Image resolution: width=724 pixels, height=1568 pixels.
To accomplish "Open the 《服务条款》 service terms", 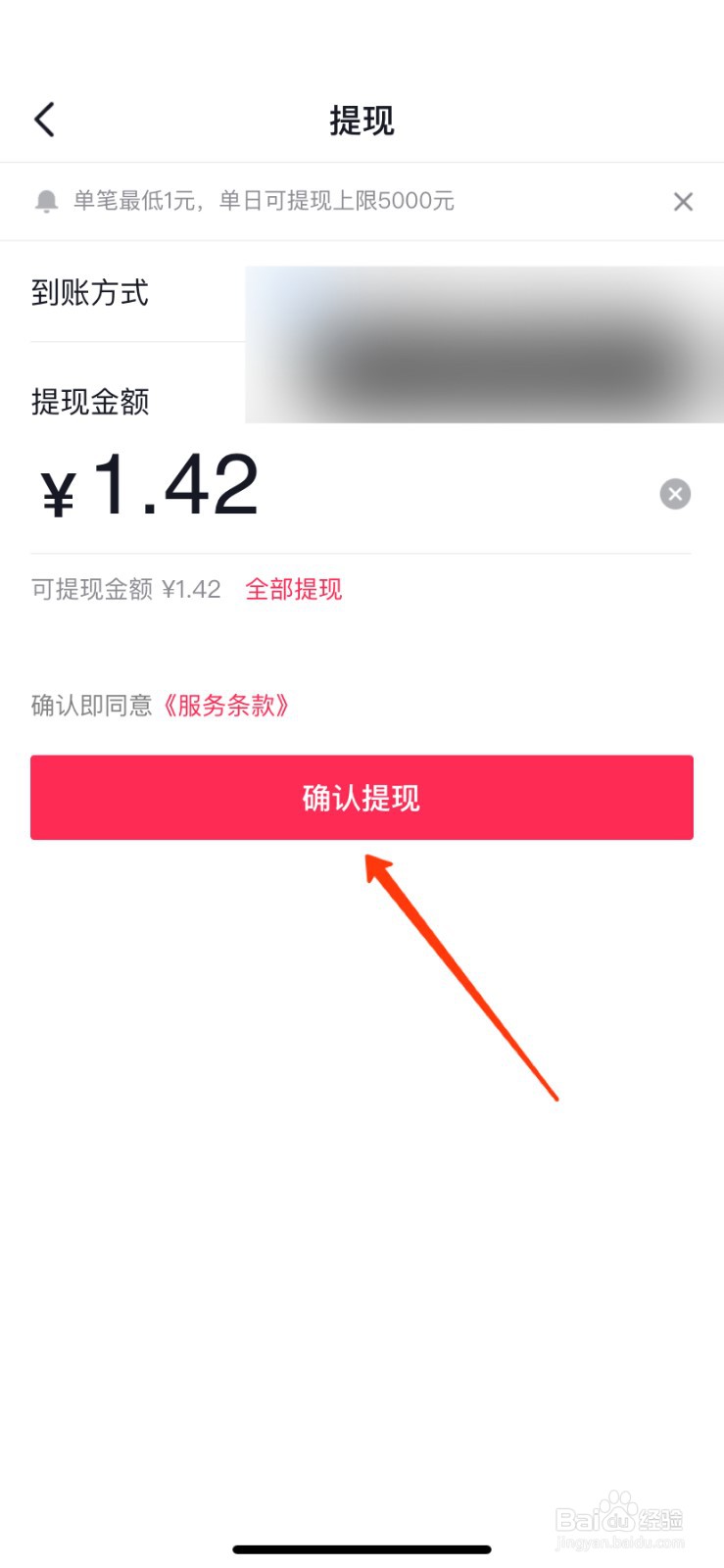I will [x=227, y=706].
